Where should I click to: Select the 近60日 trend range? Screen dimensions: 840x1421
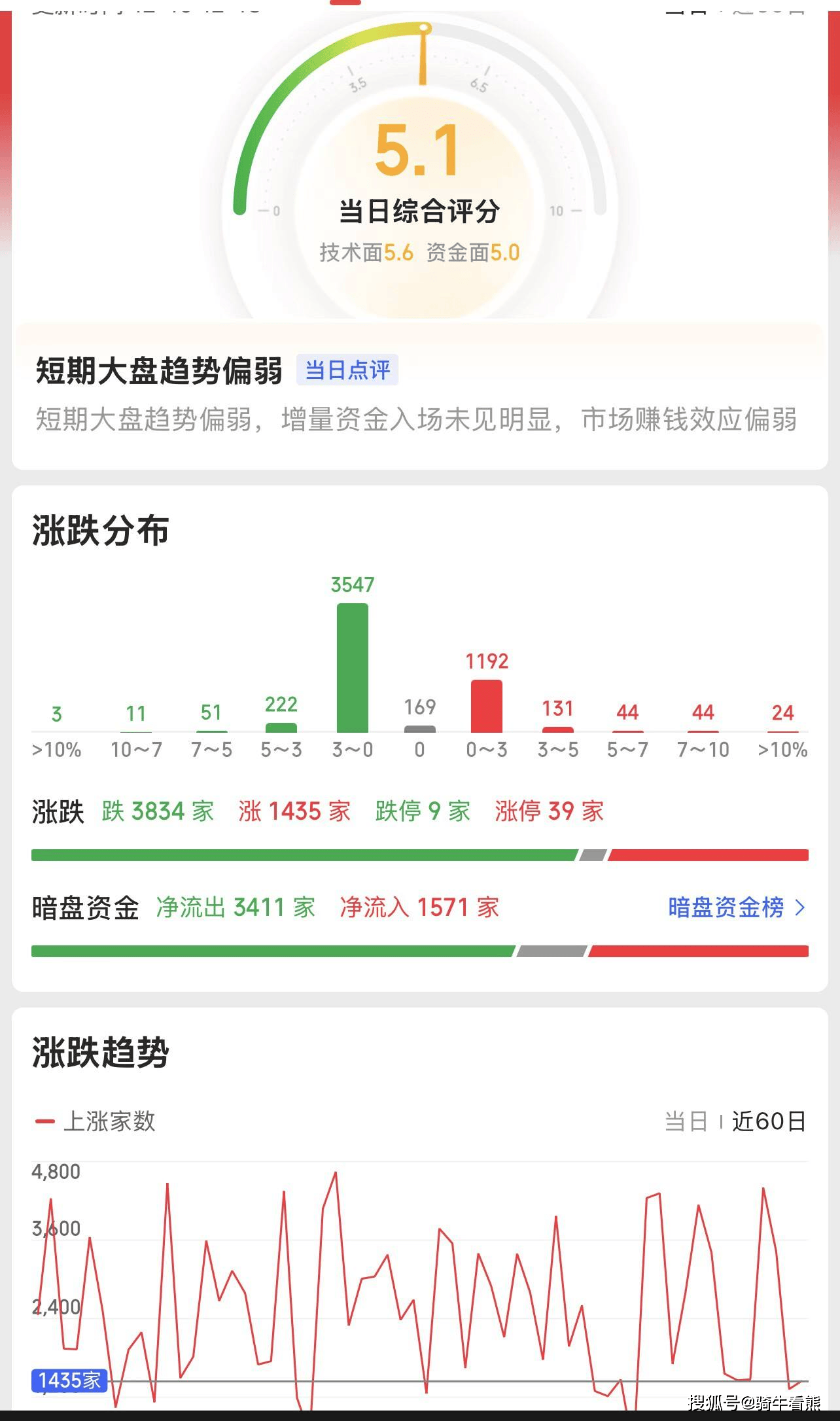tap(769, 1121)
